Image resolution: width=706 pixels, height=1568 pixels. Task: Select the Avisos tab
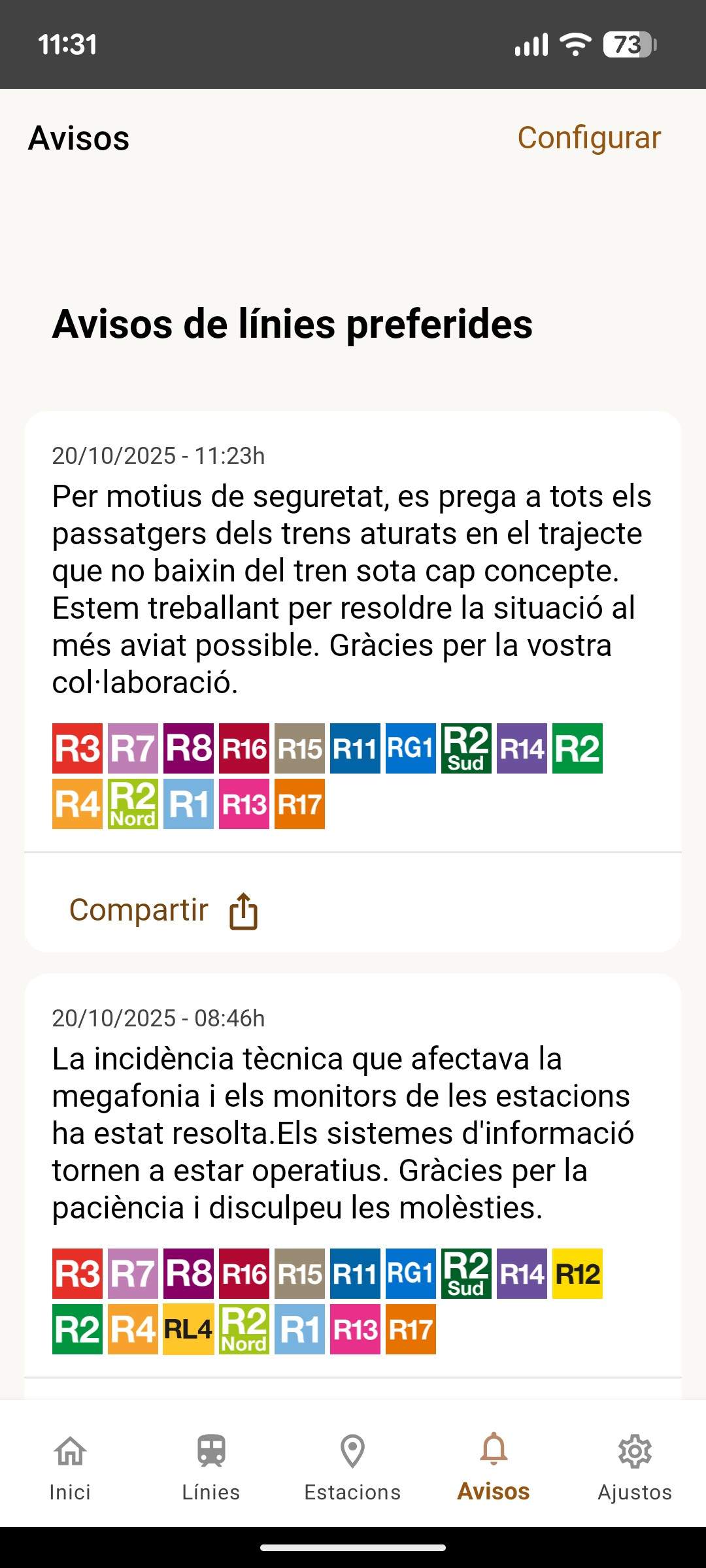coord(494,1468)
